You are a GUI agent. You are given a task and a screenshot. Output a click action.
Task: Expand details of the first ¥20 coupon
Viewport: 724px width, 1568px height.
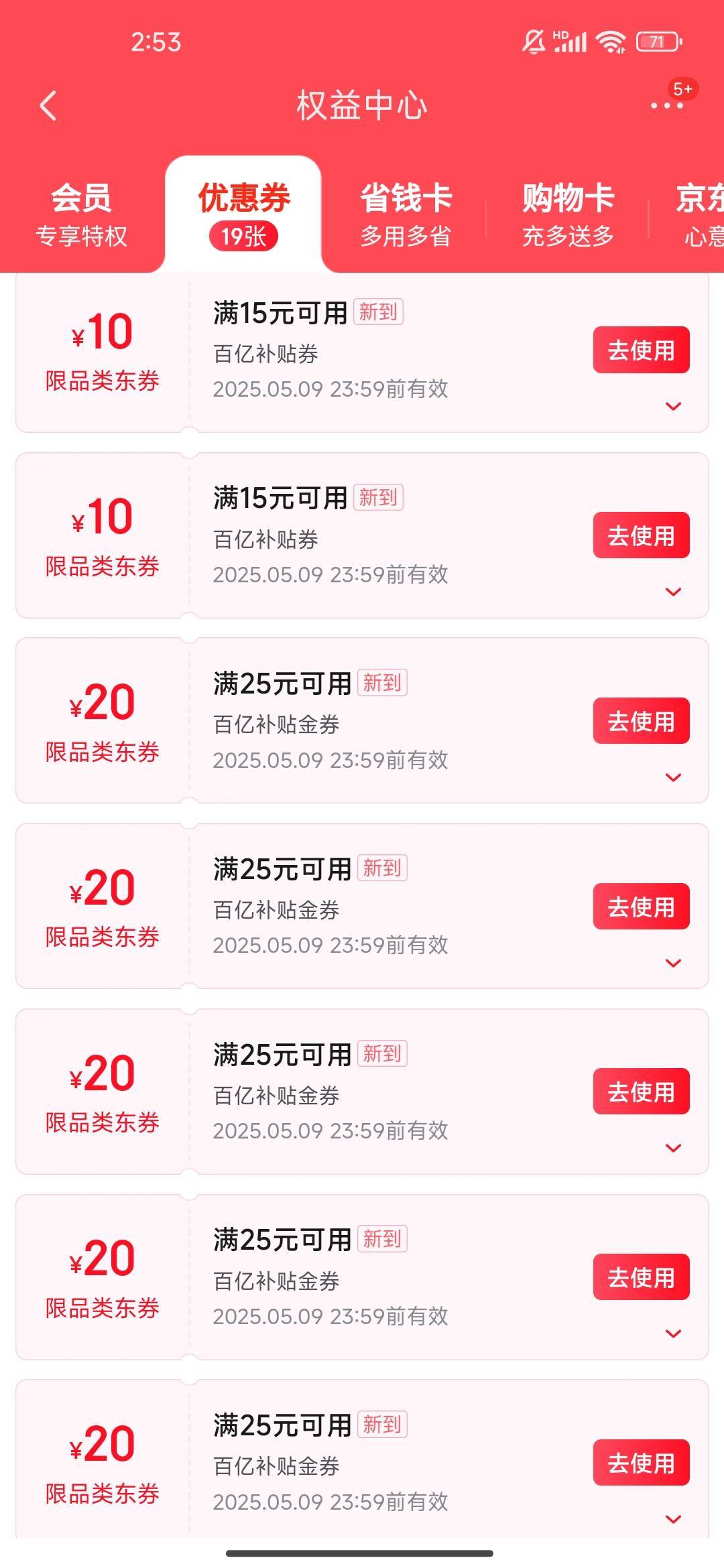tap(673, 777)
